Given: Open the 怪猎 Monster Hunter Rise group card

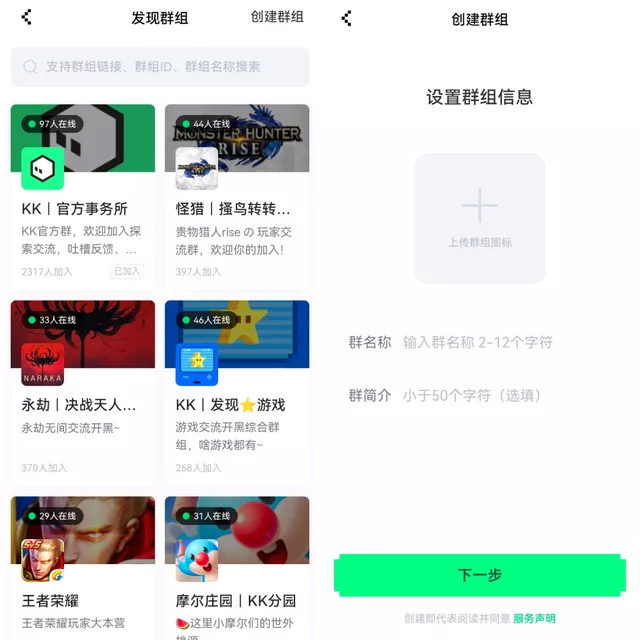Looking at the screenshot, I should click(x=237, y=195).
